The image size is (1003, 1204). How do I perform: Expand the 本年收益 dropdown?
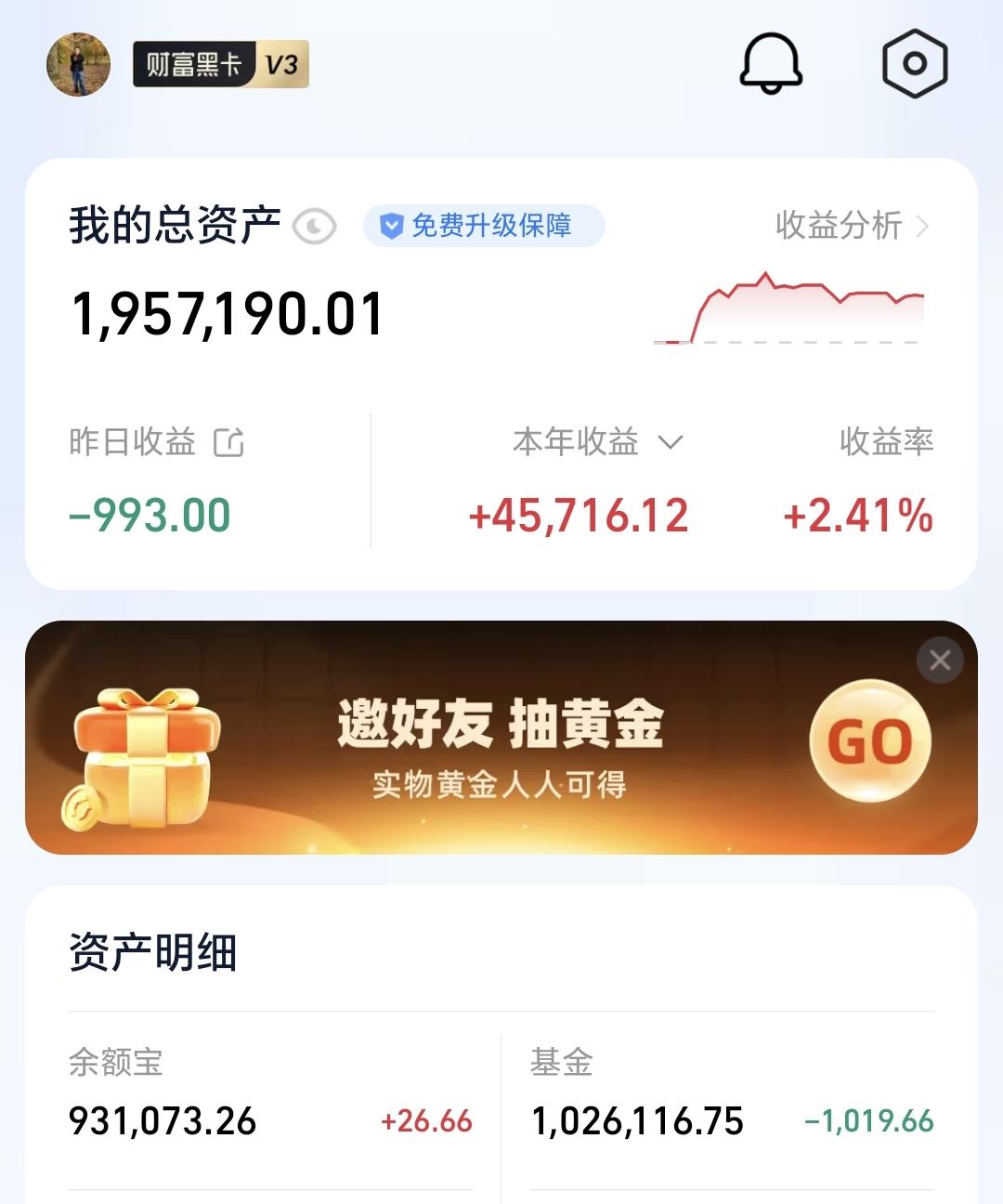click(671, 444)
